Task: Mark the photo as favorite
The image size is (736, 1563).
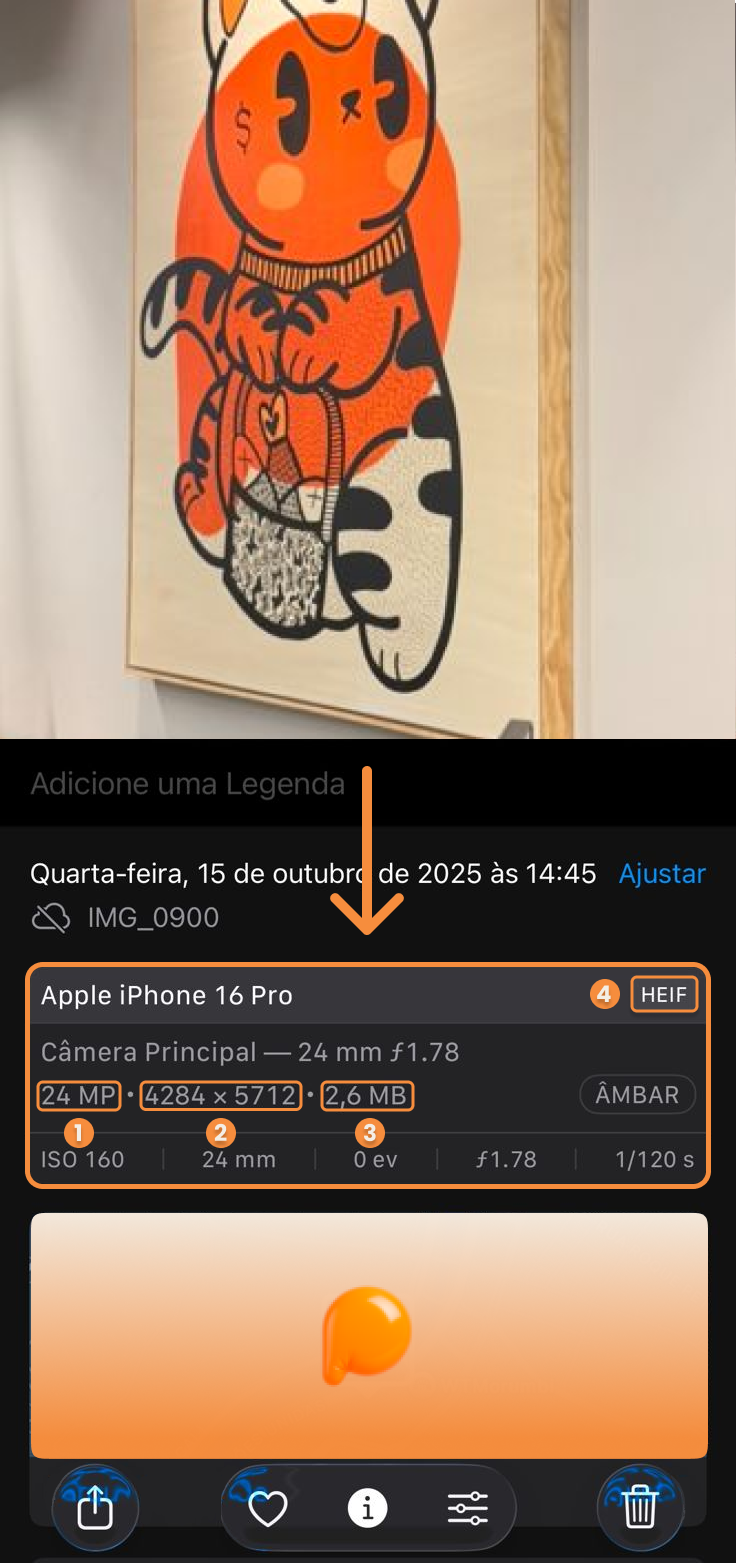Action: pos(268,1507)
